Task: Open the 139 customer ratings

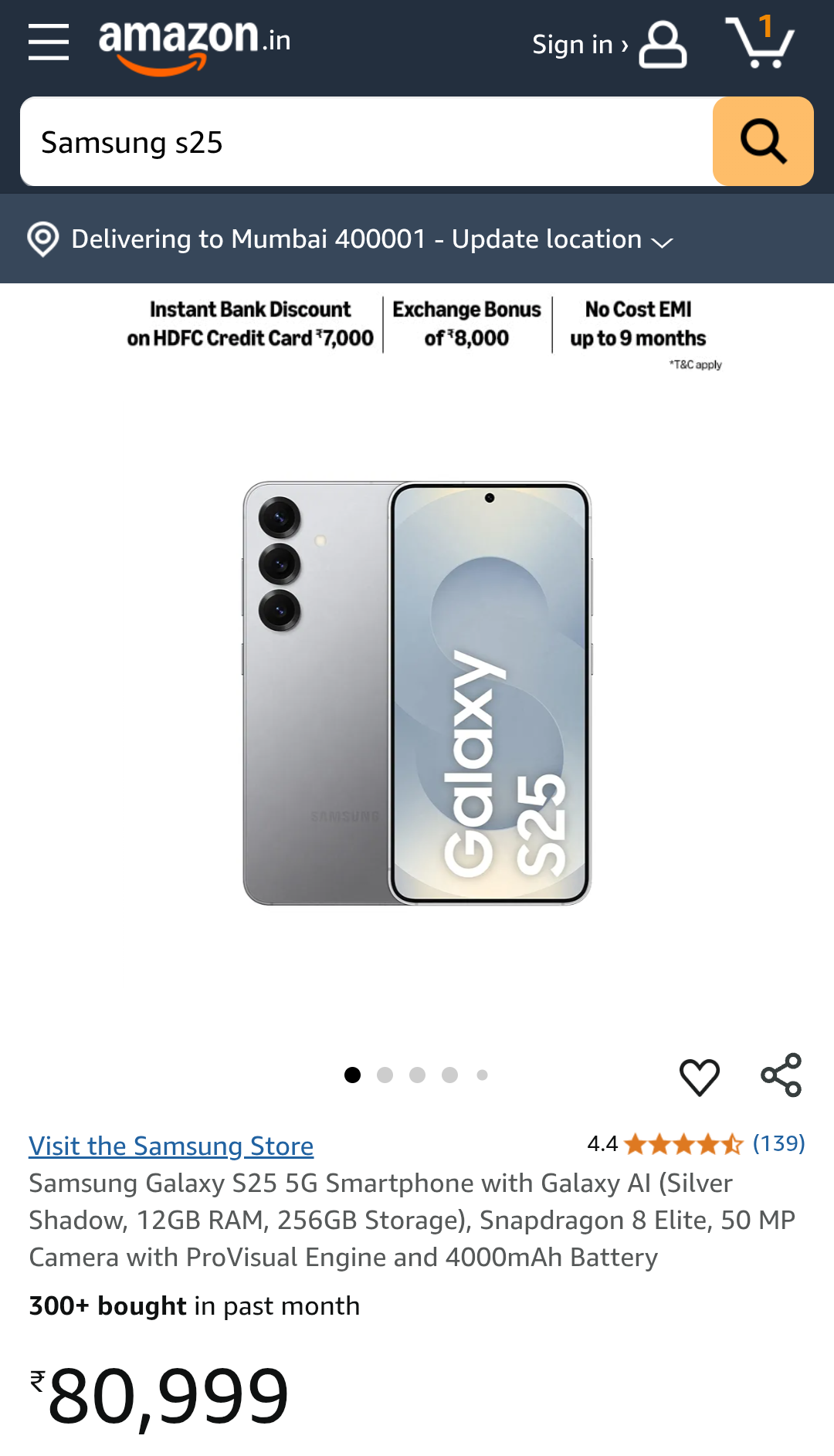Action: click(778, 1143)
